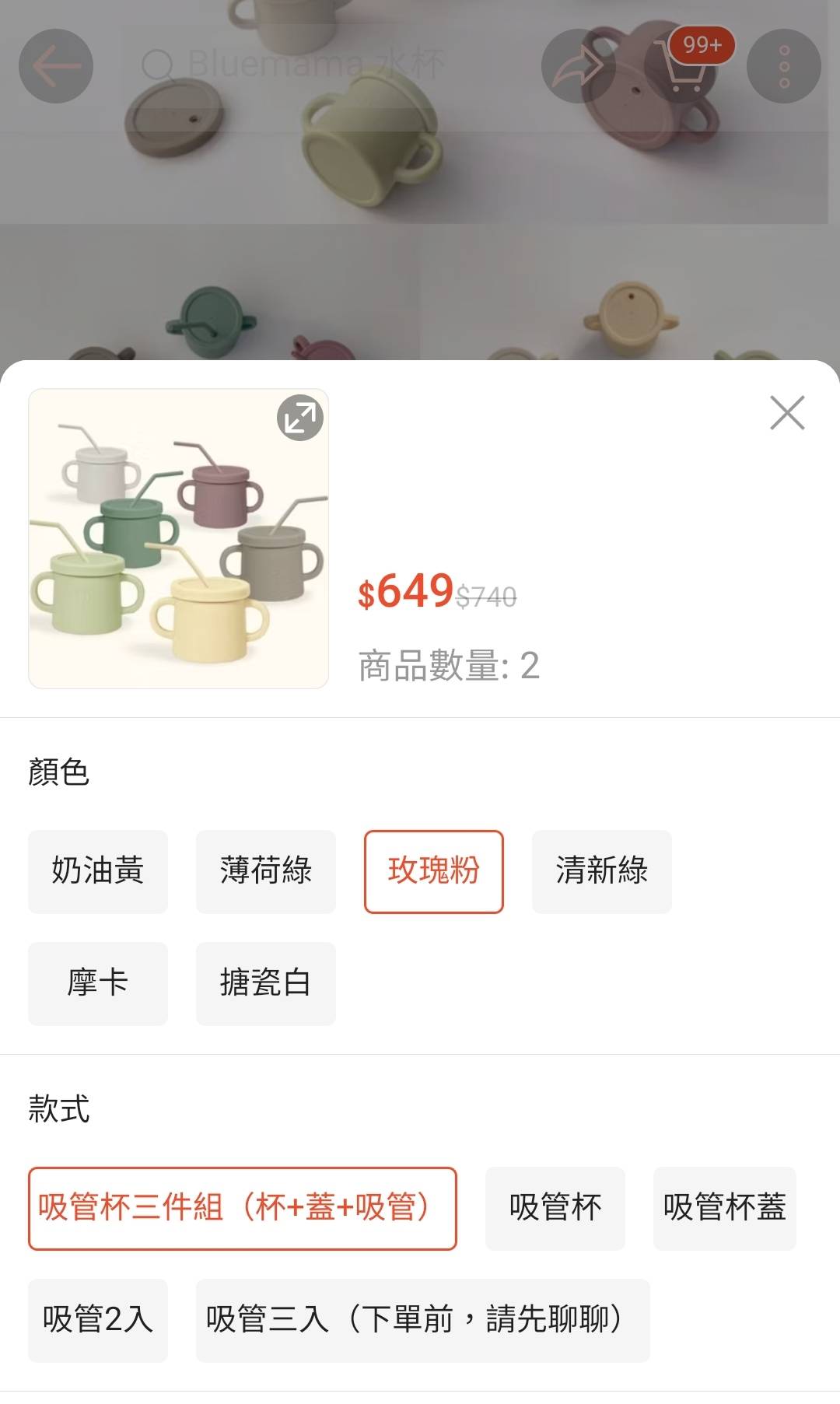Select the 摩卡 color chip
This screenshot has height=1404, width=840.
pos(98,983)
